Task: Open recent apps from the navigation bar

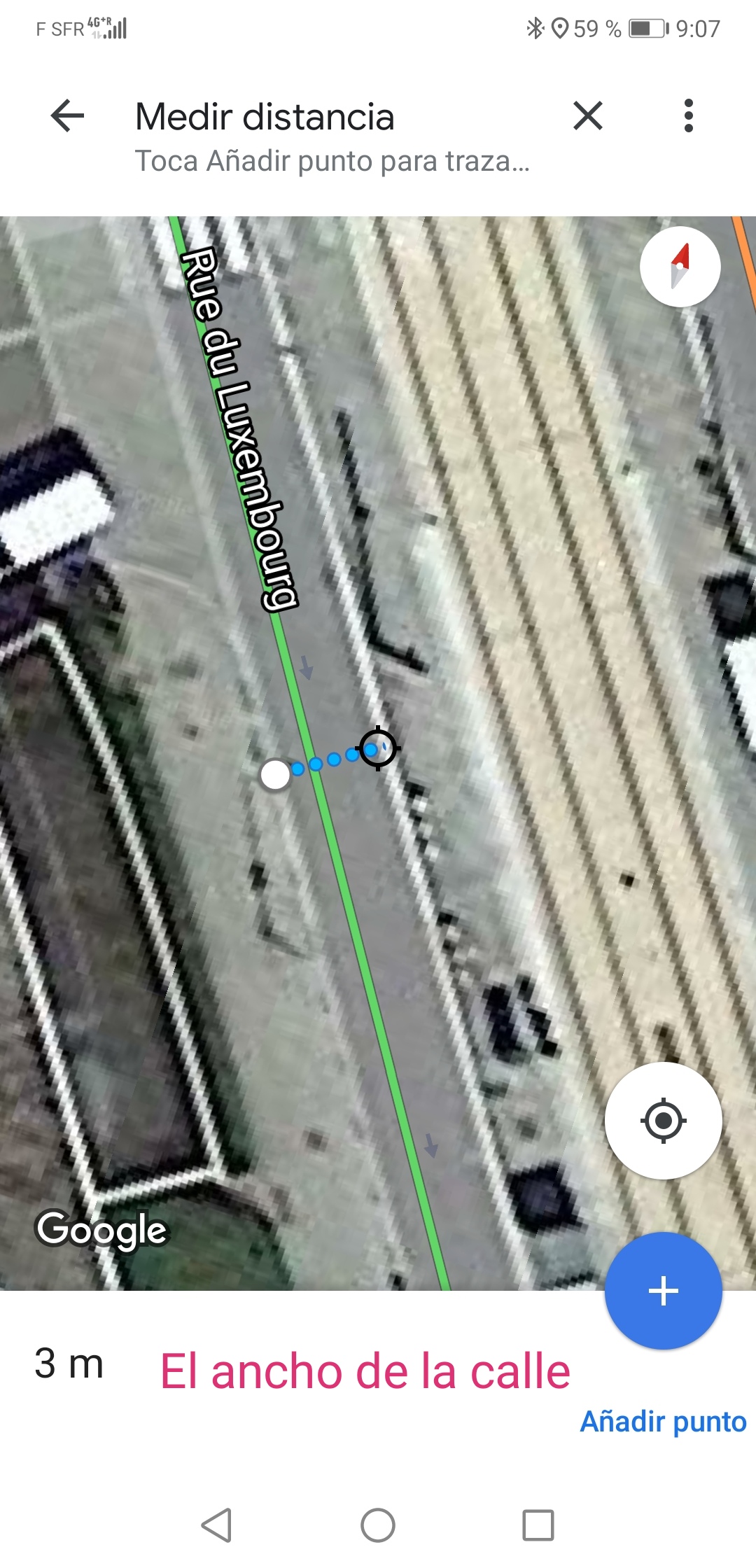Action: [538, 1525]
